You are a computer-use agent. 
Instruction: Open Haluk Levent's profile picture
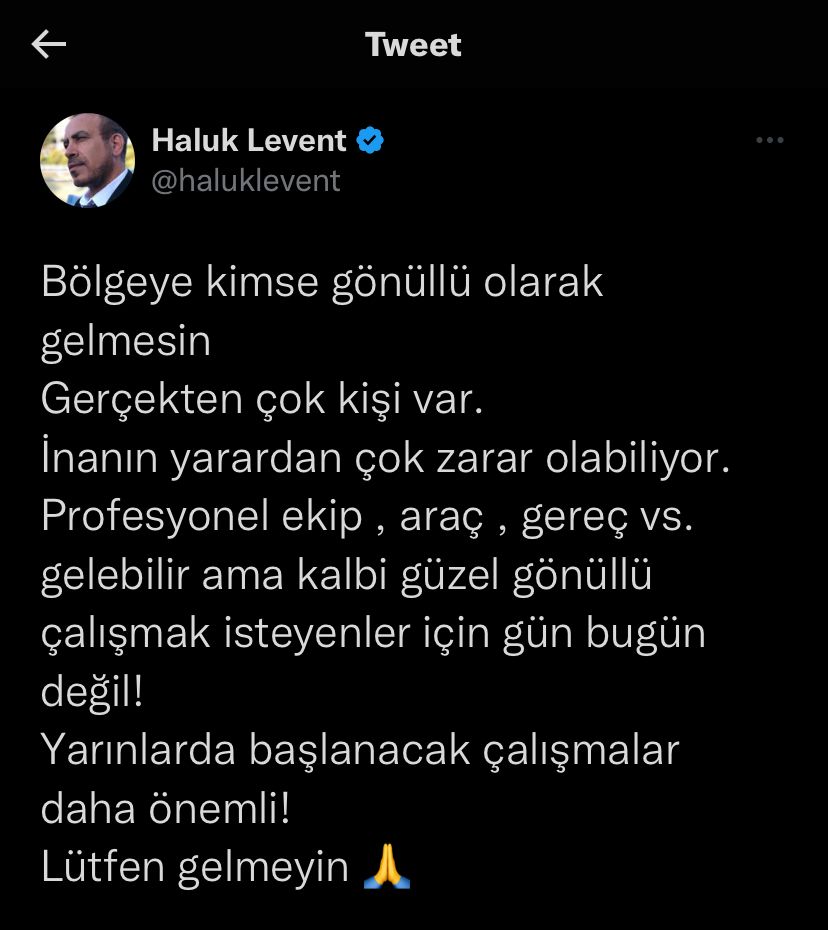(x=87, y=160)
